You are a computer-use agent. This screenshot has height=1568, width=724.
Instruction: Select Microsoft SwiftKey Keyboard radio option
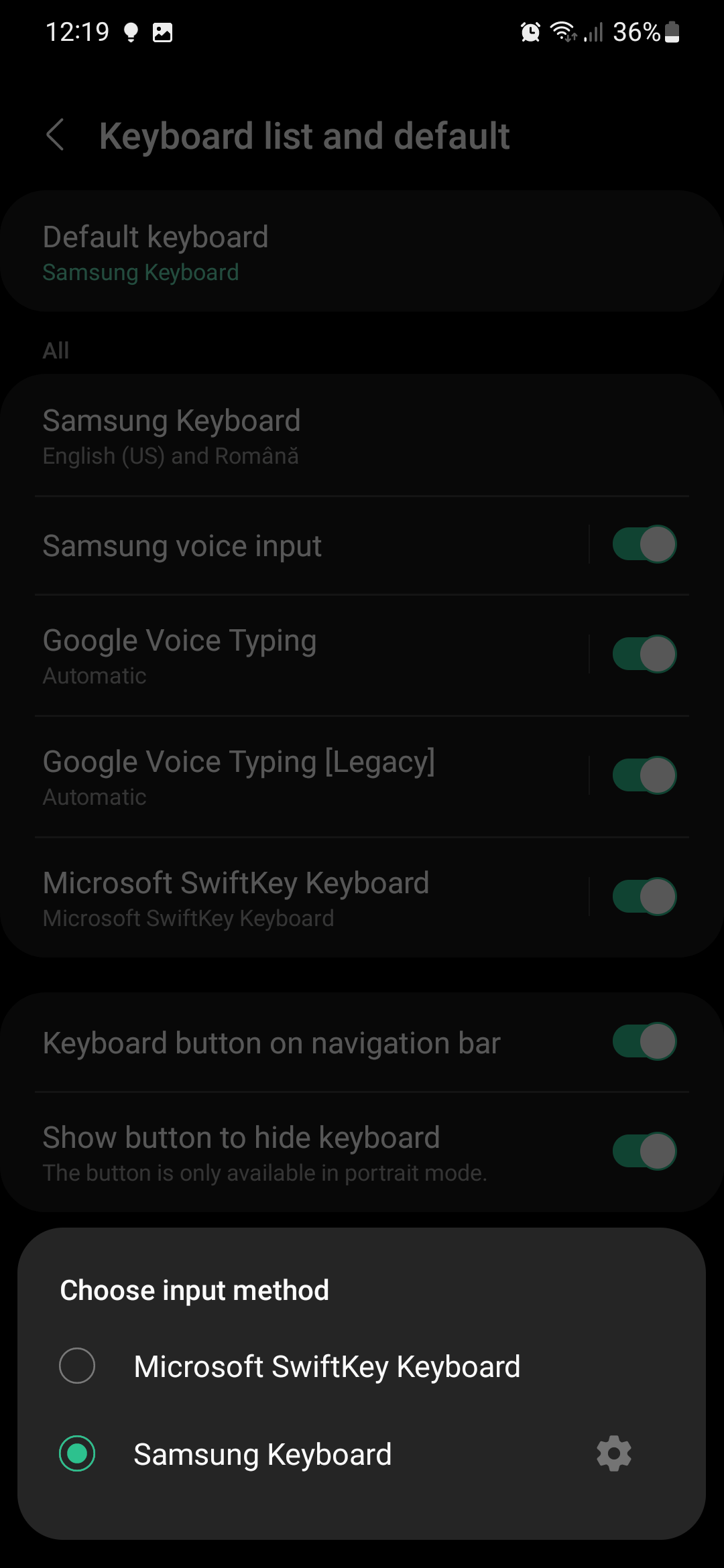point(77,1366)
